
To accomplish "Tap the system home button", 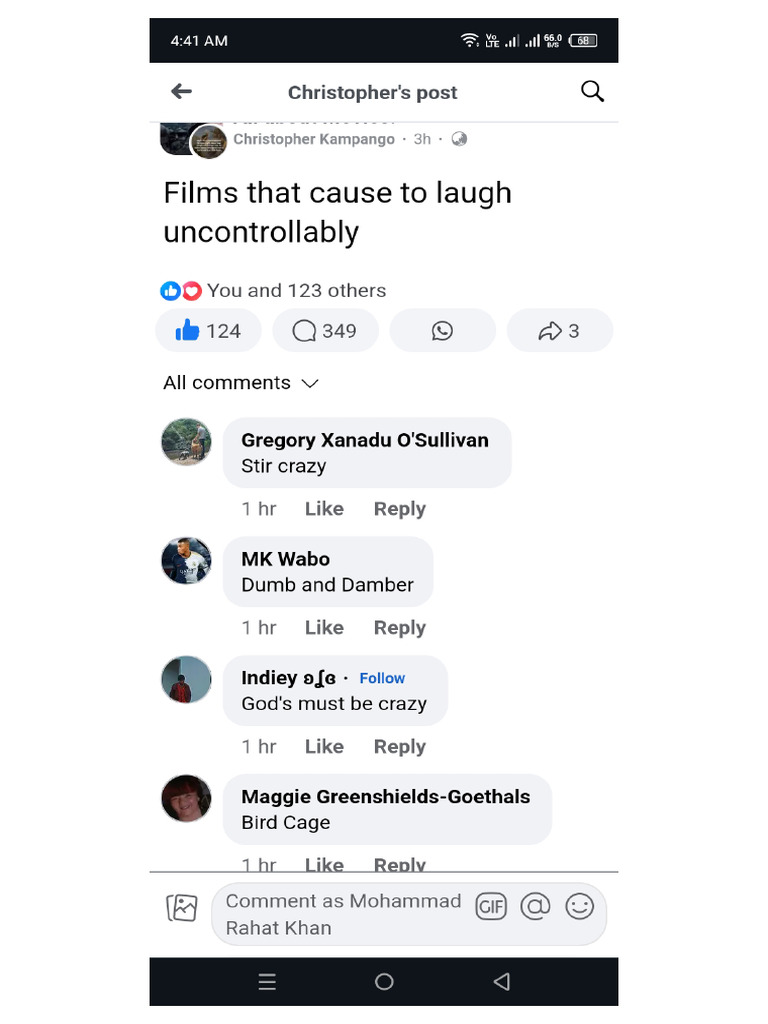I will tap(384, 982).
